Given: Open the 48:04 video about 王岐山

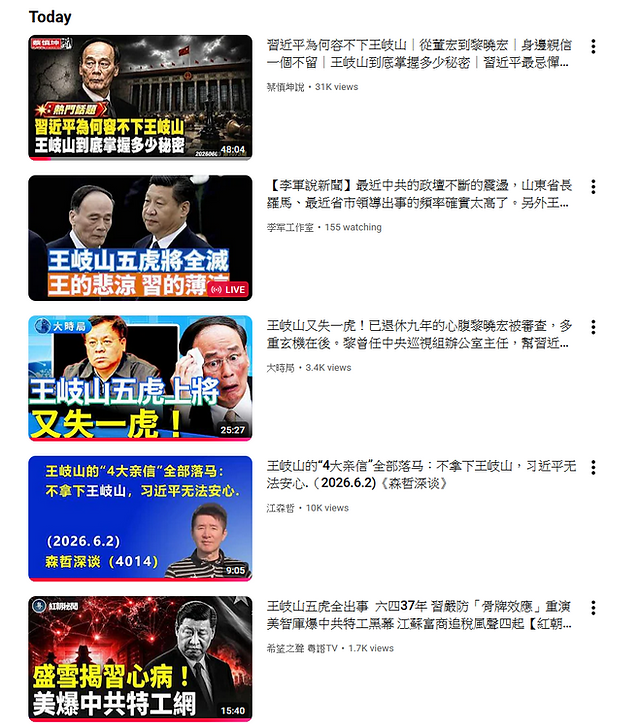Looking at the screenshot, I should pyautogui.click(x=140, y=97).
